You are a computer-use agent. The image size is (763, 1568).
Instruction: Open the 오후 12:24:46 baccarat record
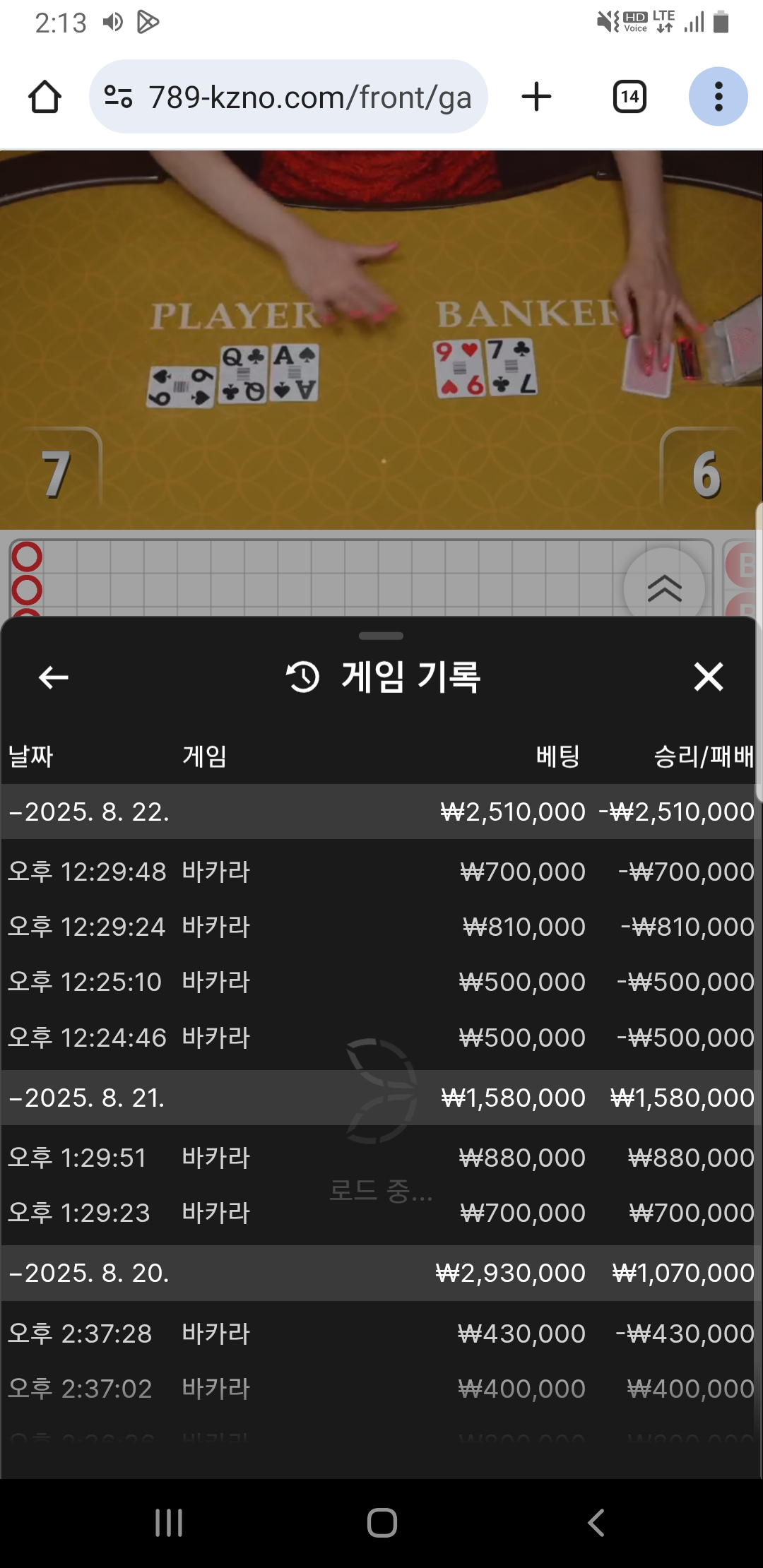pyautogui.click(x=381, y=1038)
